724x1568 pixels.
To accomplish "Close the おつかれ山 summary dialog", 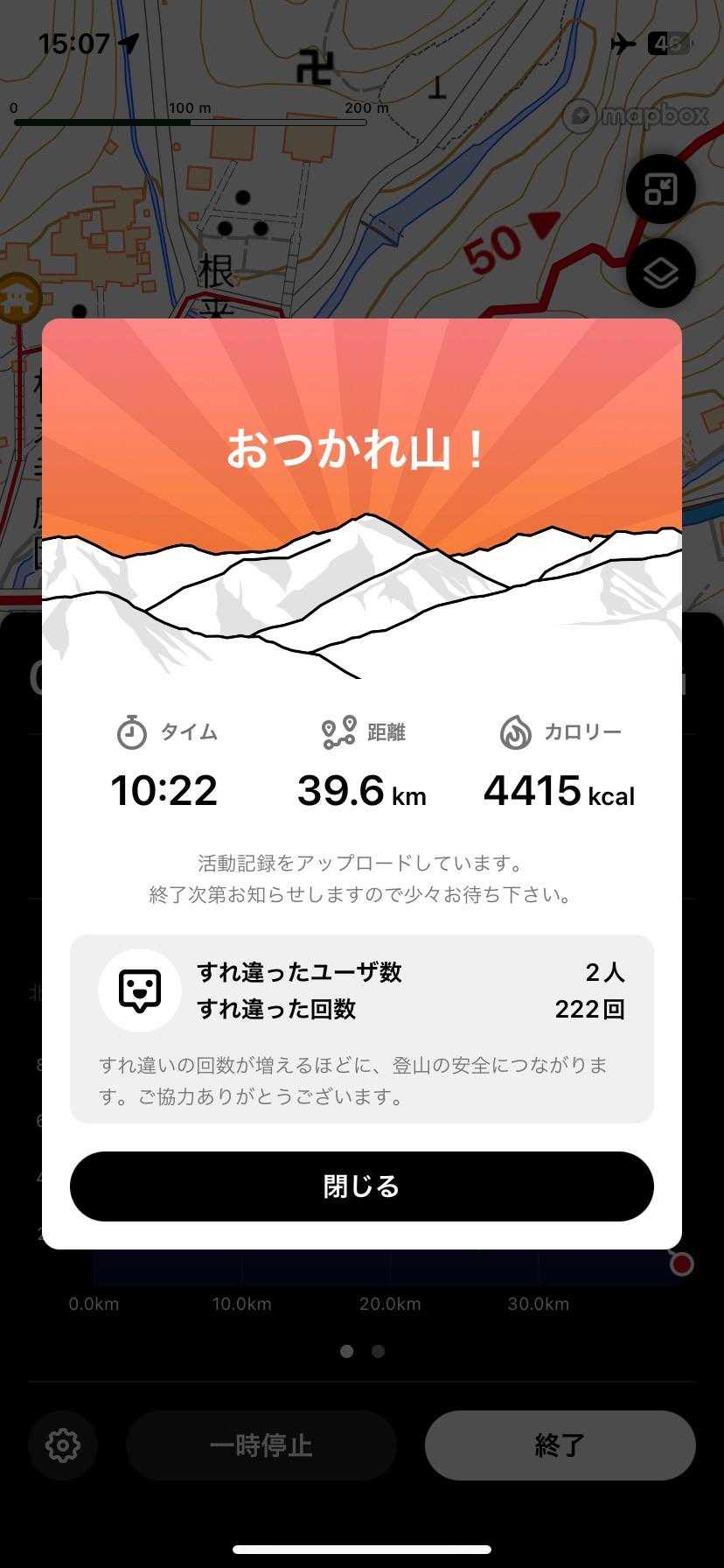I will pos(361,1186).
